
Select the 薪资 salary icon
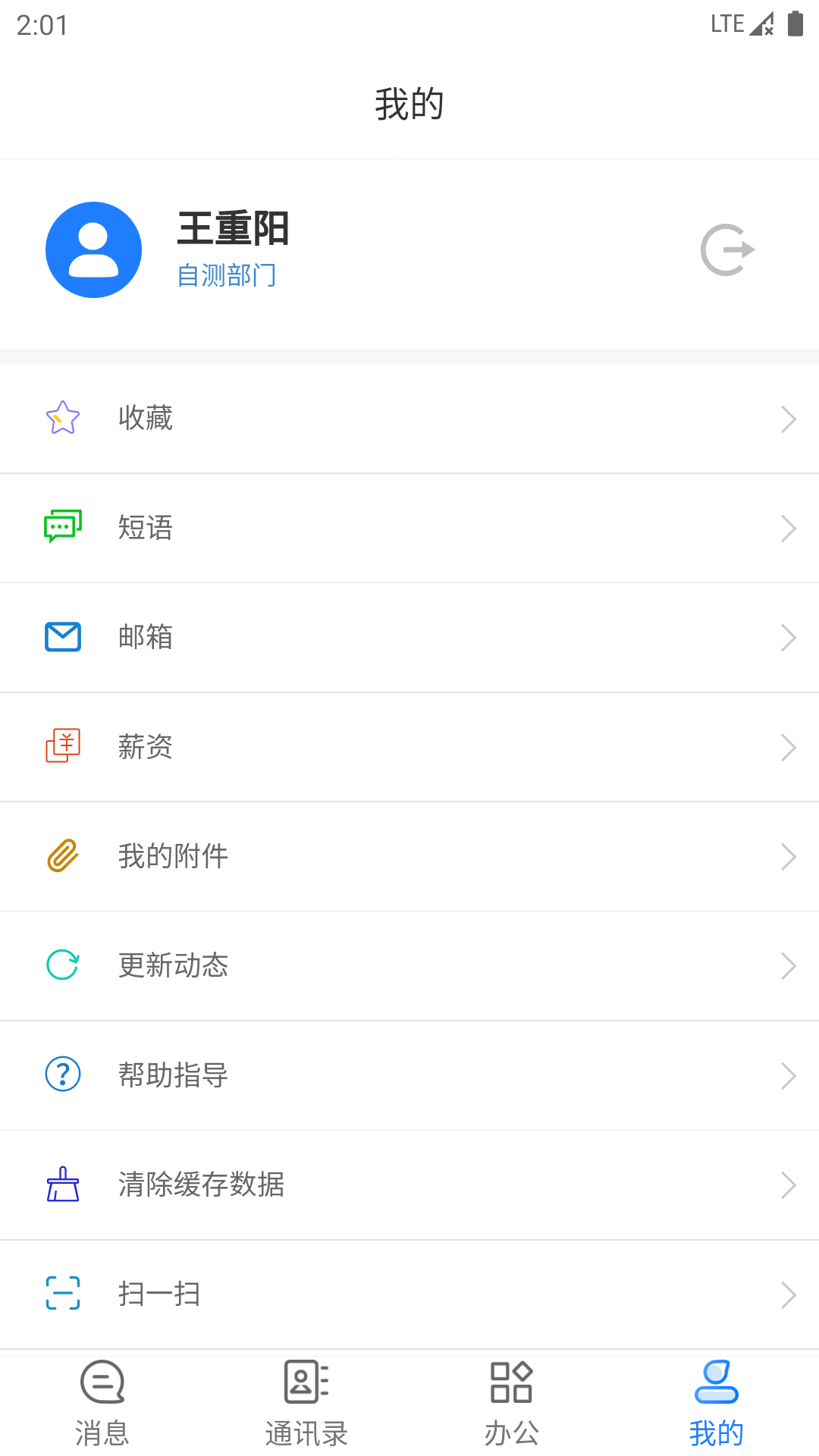point(63,746)
